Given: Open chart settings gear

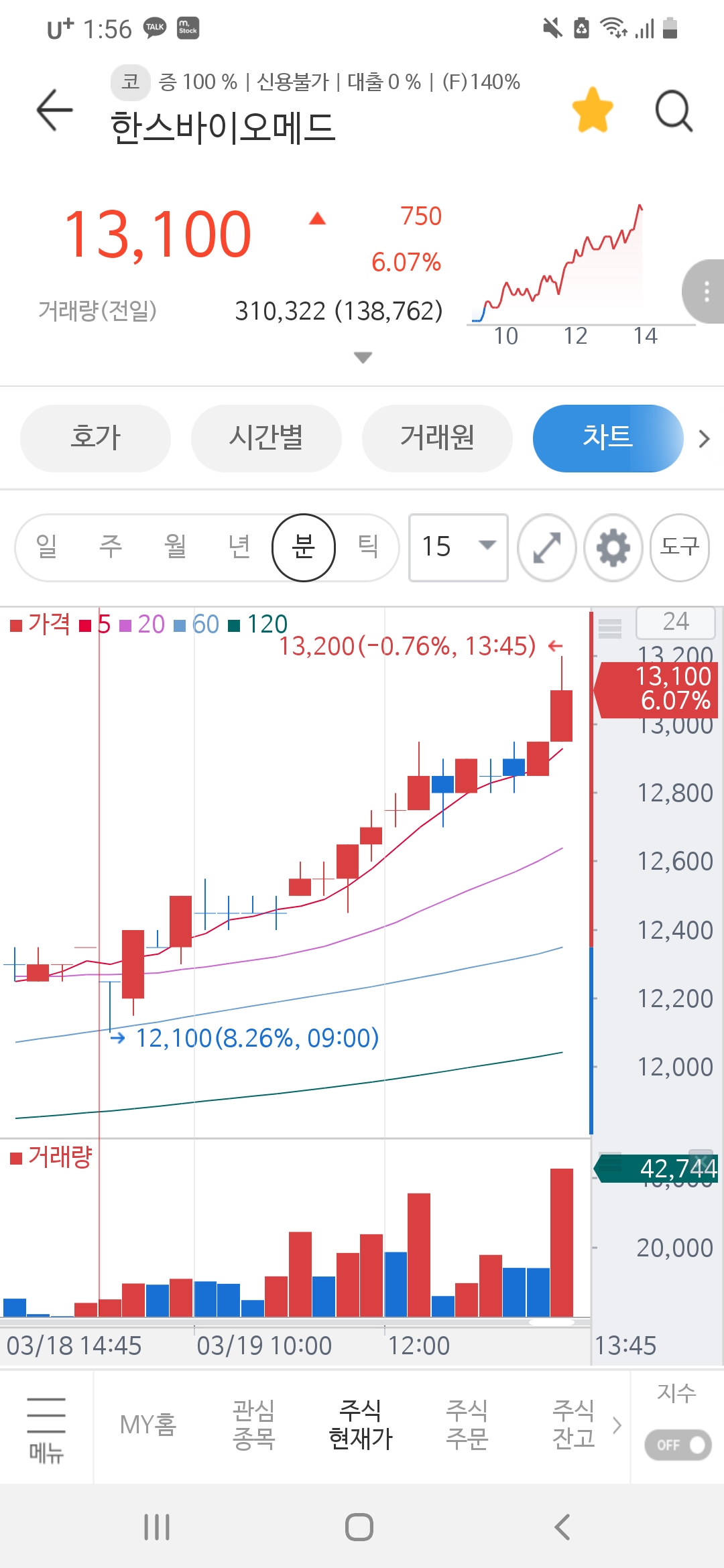Looking at the screenshot, I should (x=613, y=547).
